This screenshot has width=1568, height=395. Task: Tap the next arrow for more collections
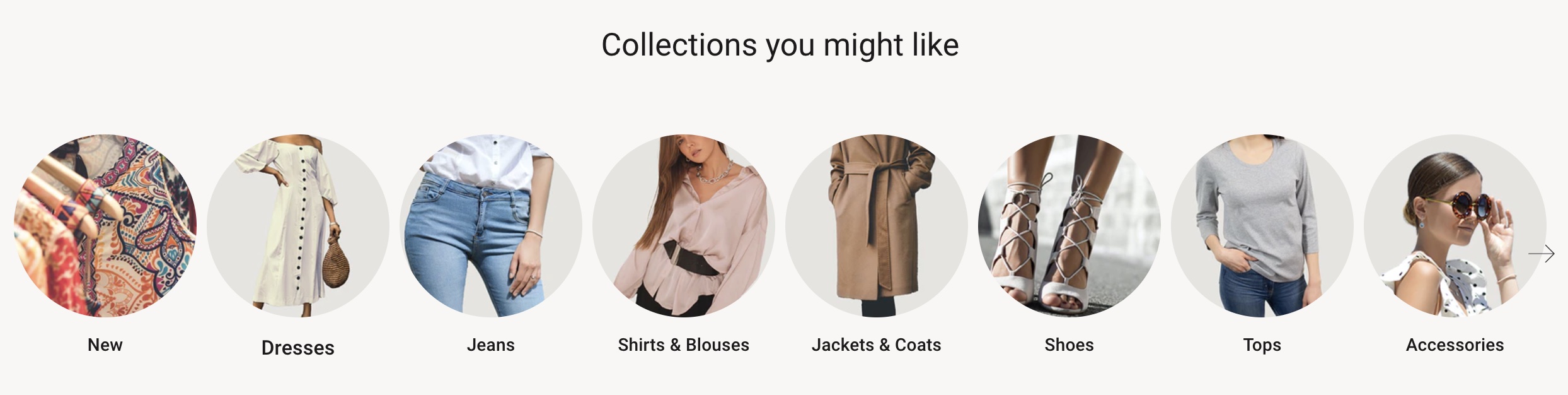pos(1542,254)
